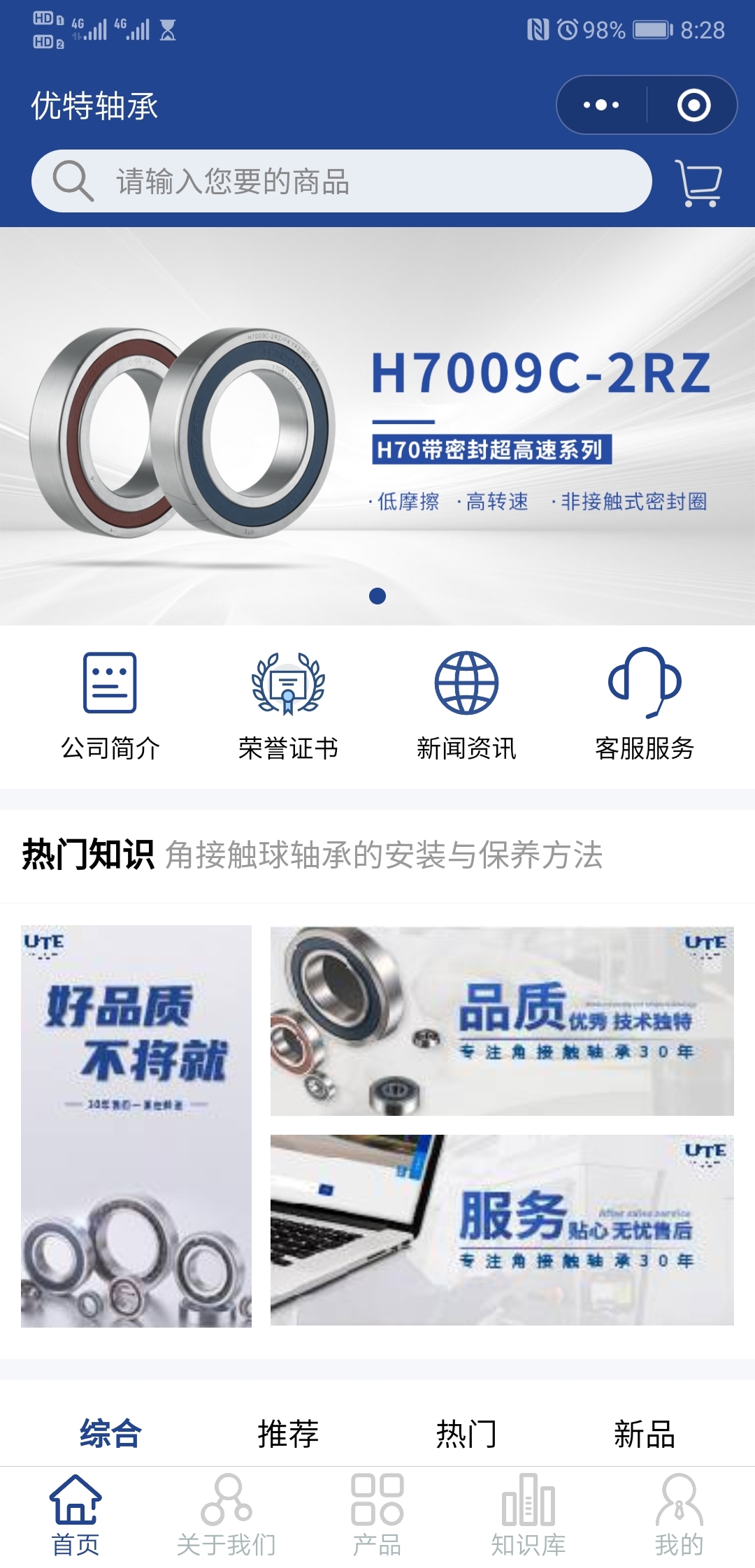Open the 产品 products tab
755x1568 pixels.
[x=377, y=1515]
